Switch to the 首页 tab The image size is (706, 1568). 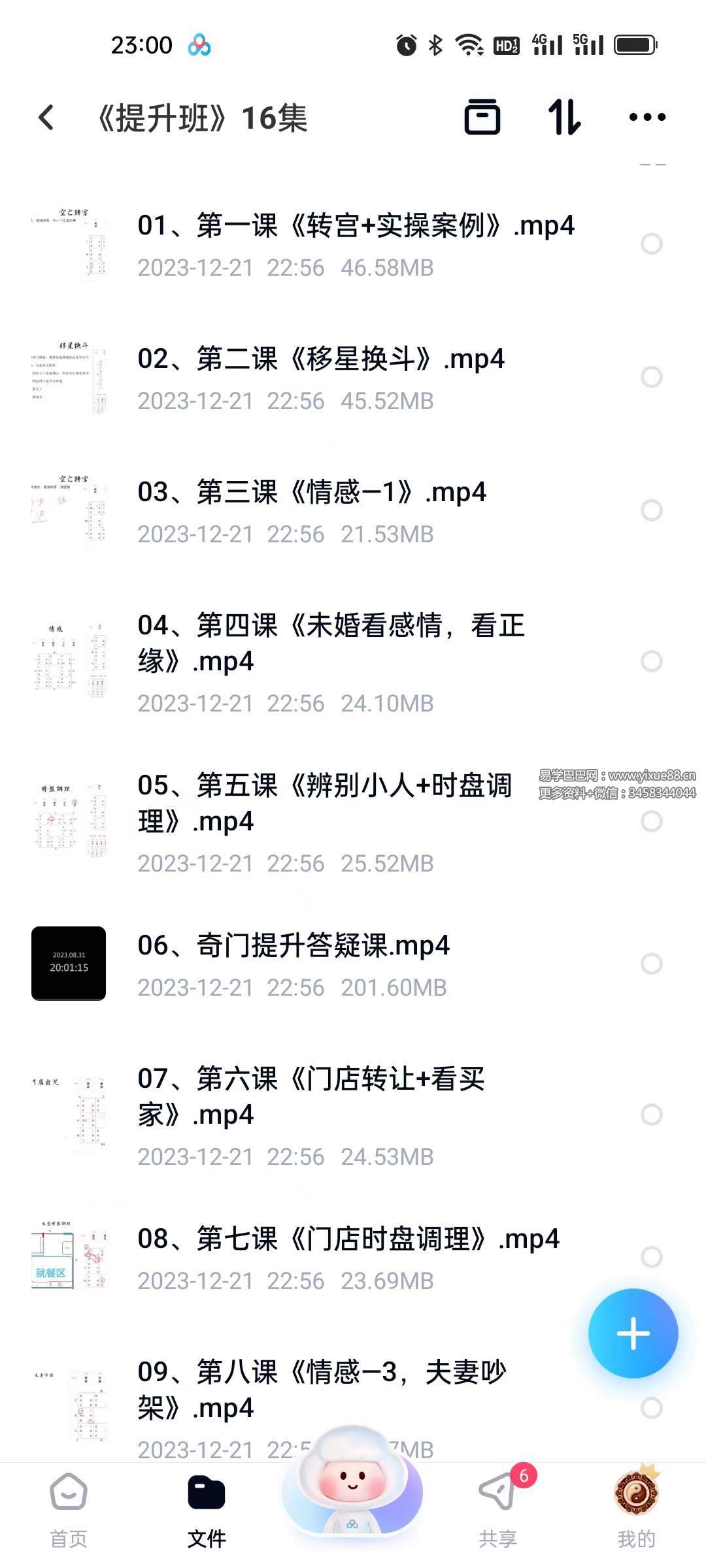(67, 1496)
